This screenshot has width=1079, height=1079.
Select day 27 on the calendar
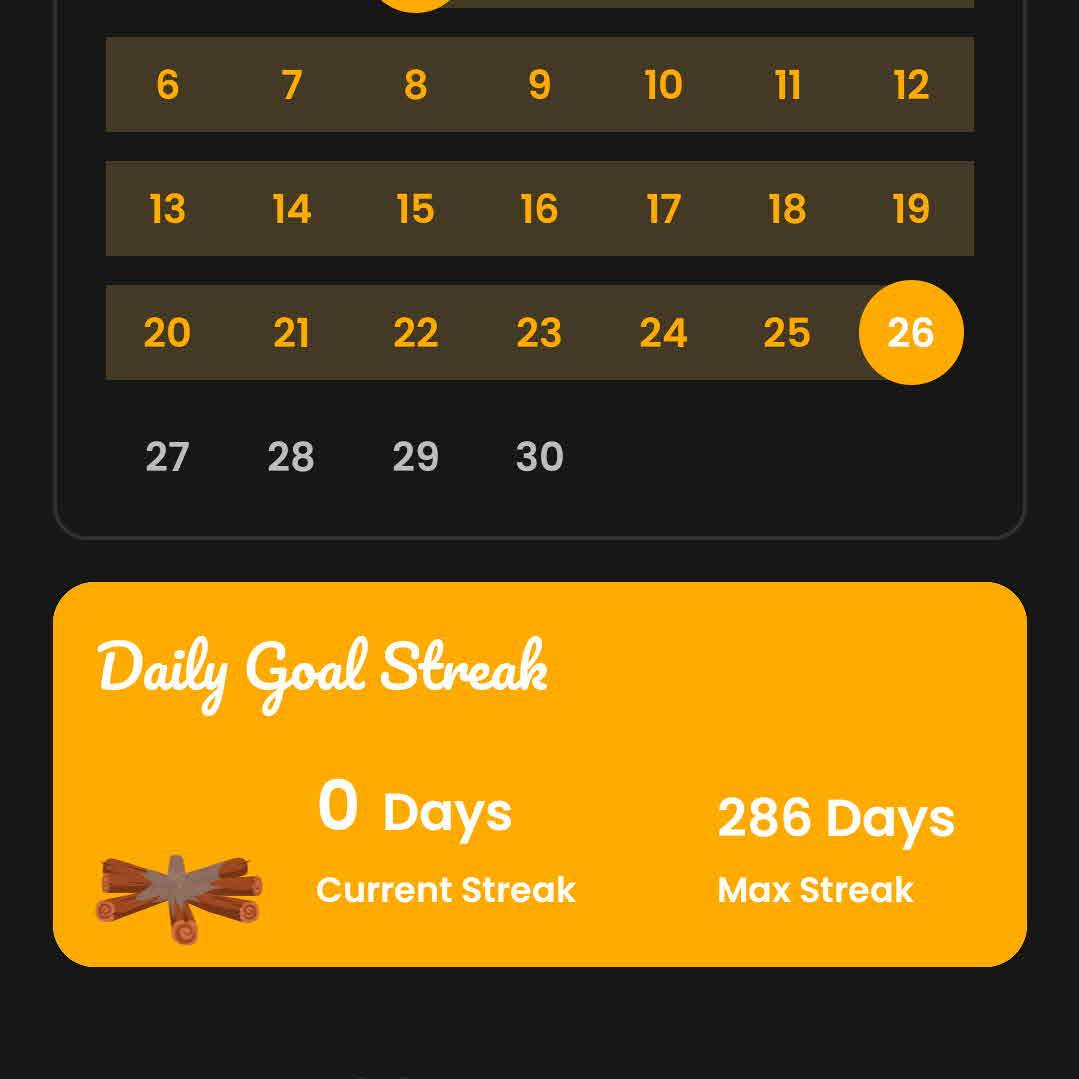click(167, 457)
